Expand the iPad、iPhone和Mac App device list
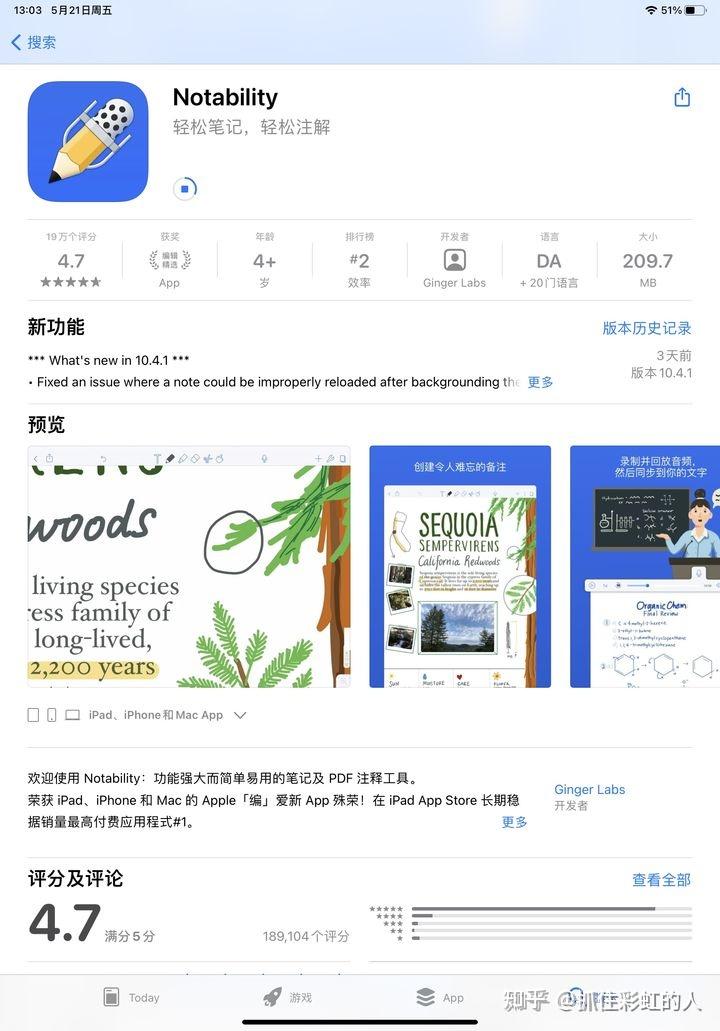The height and width of the screenshot is (1031, 720). (x=239, y=715)
